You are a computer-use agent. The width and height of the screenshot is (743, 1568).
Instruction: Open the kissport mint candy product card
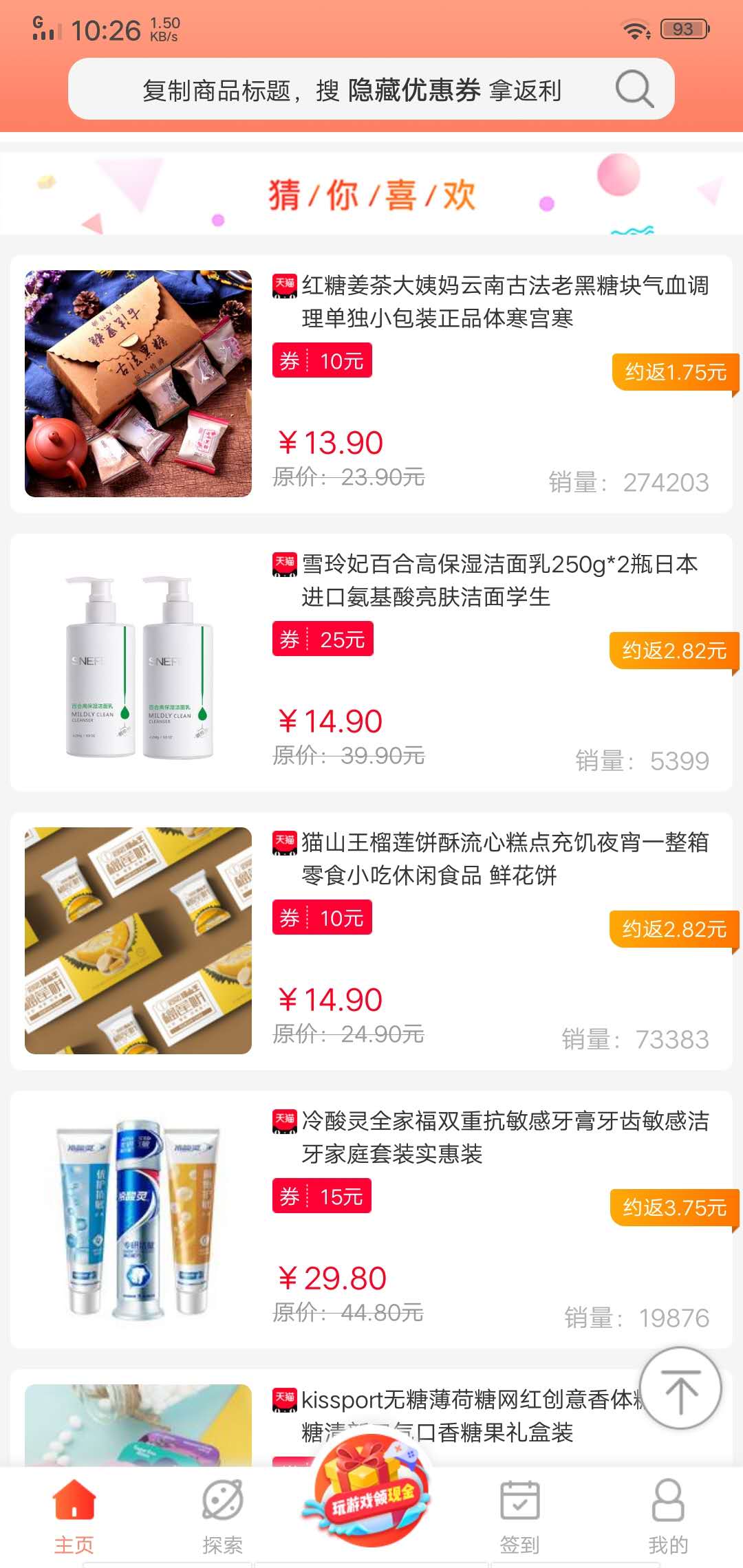click(x=454, y=1417)
